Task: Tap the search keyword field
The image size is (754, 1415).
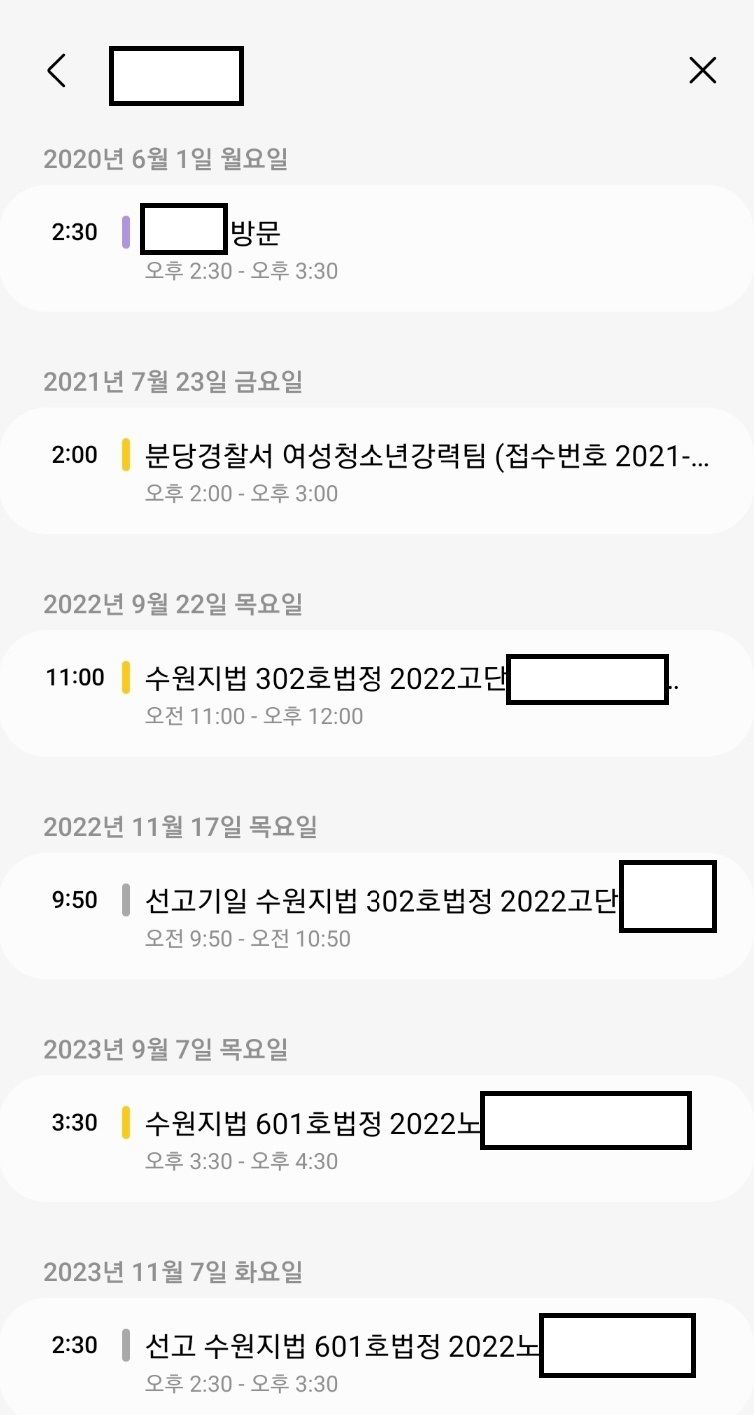Action: (x=176, y=75)
